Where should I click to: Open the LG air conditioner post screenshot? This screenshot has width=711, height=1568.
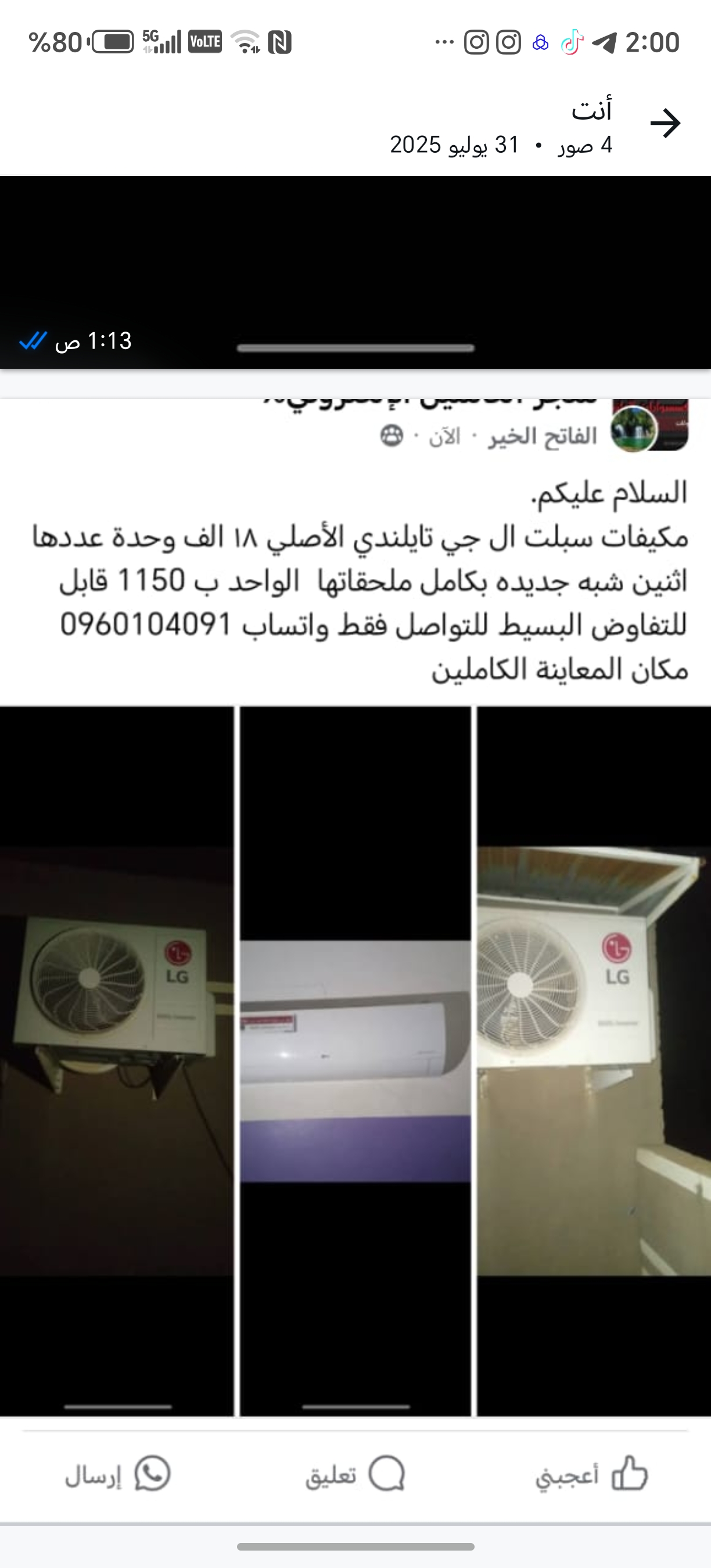pos(355,913)
